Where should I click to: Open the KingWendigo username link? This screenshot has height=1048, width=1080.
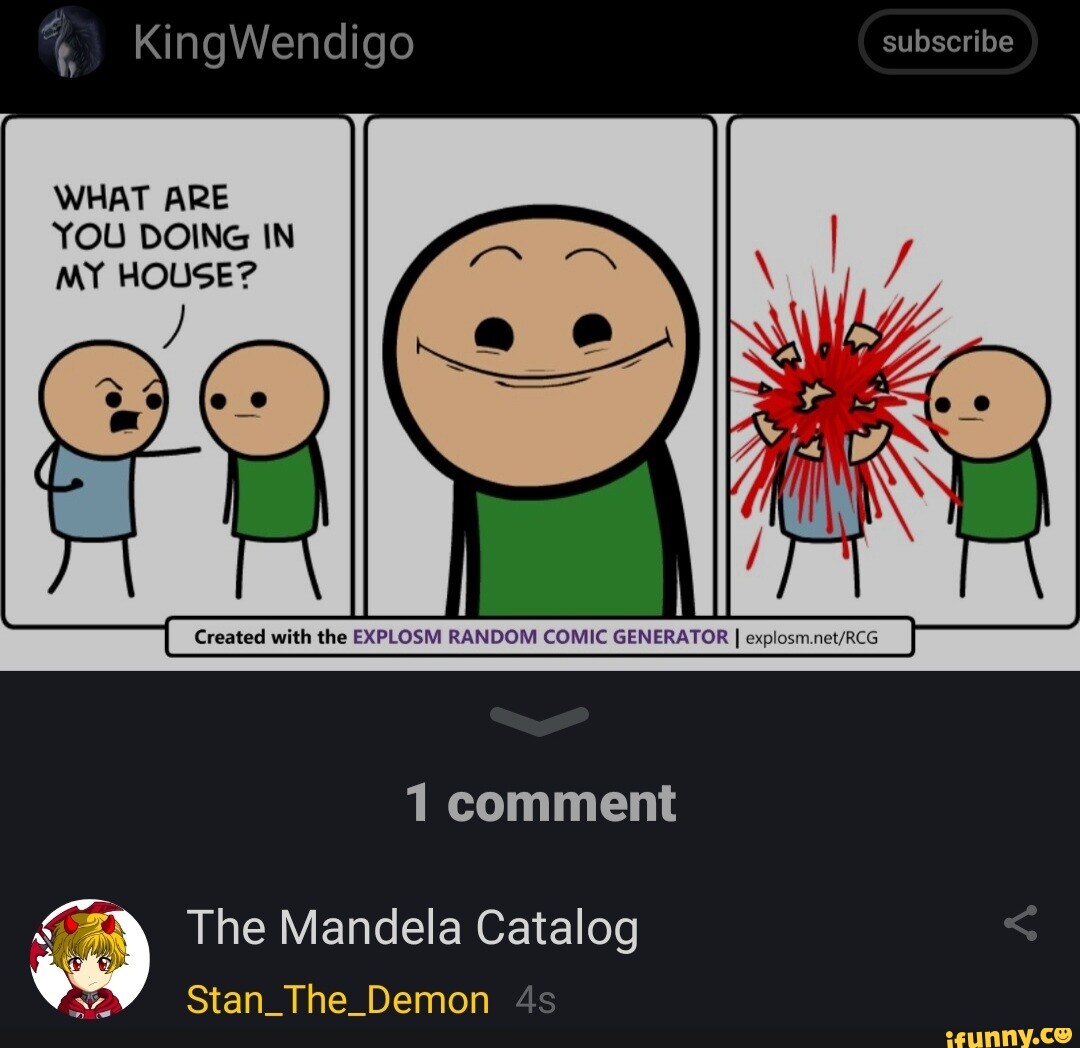pos(273,43)
